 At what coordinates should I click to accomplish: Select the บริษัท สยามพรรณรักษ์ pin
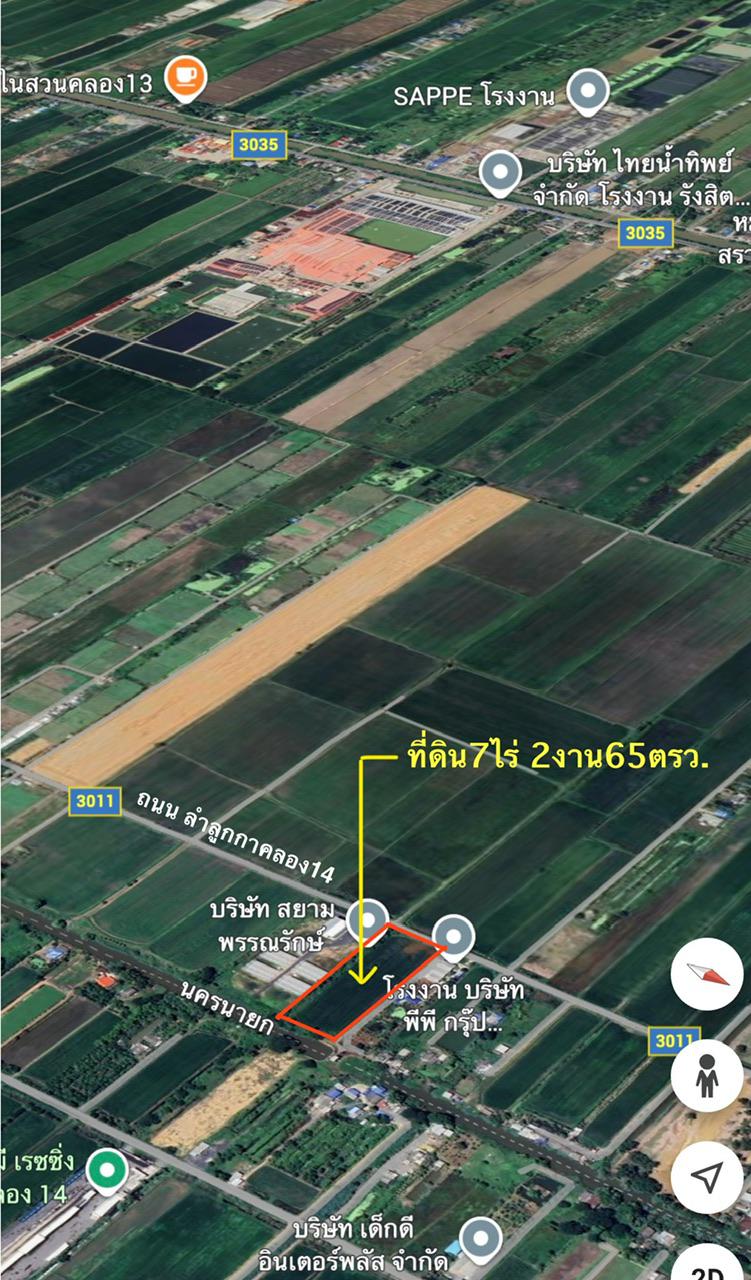[367, 919]
